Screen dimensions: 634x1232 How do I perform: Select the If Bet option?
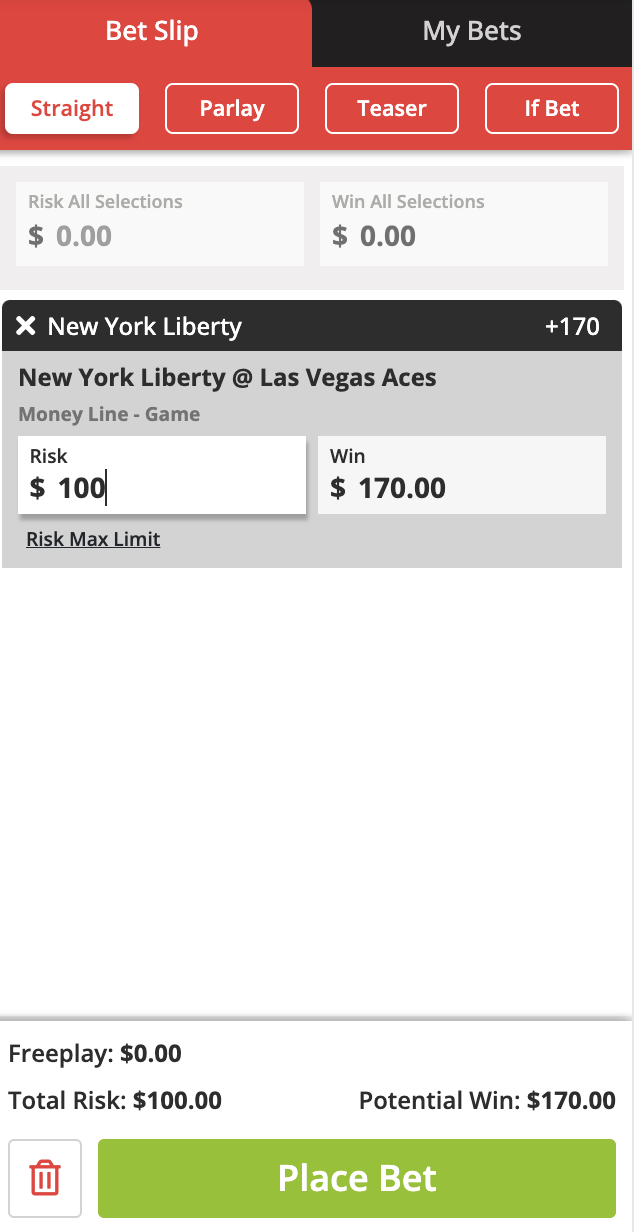point(552,108)
